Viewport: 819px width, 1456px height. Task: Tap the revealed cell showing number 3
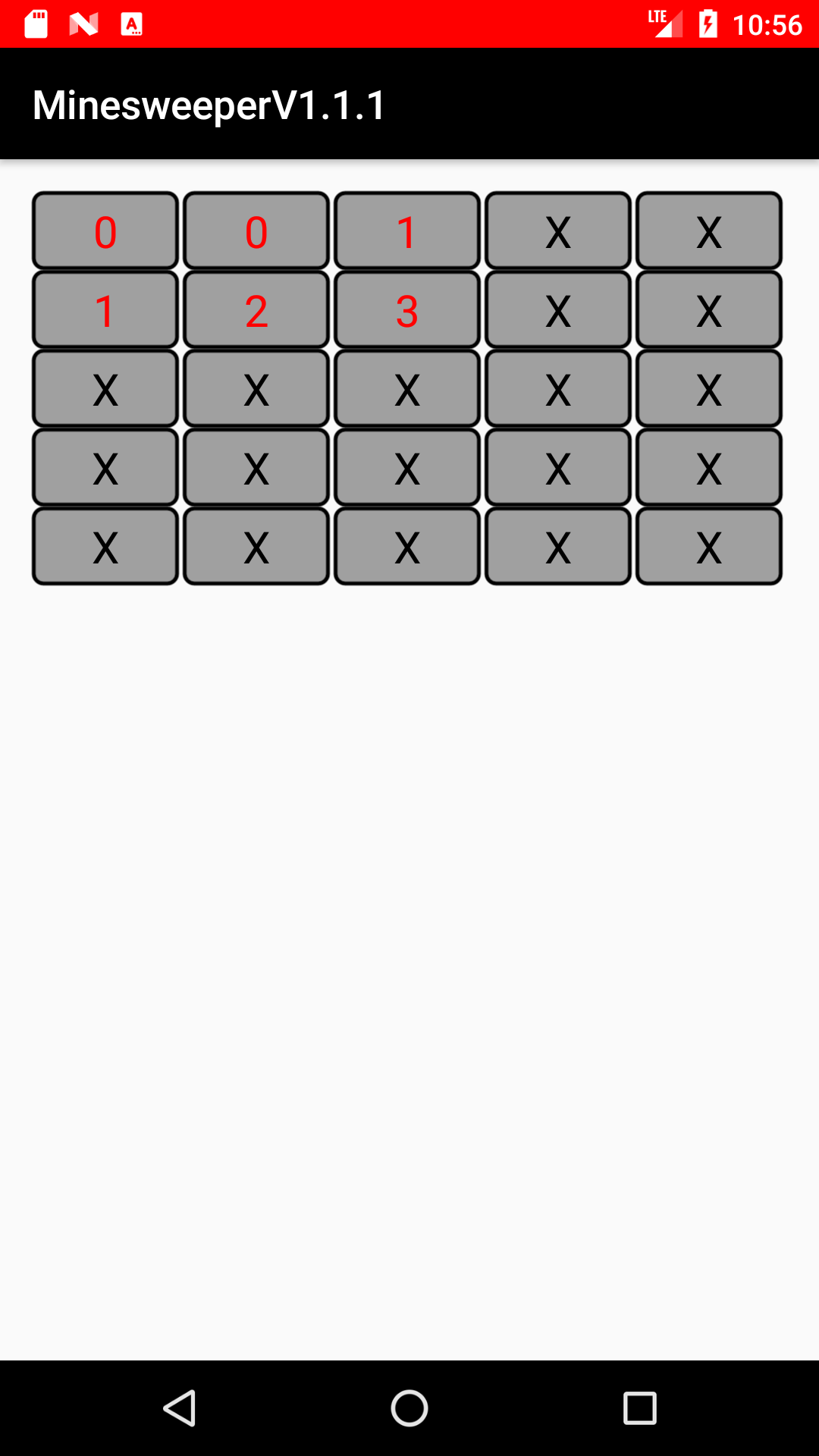coord(407,309)
